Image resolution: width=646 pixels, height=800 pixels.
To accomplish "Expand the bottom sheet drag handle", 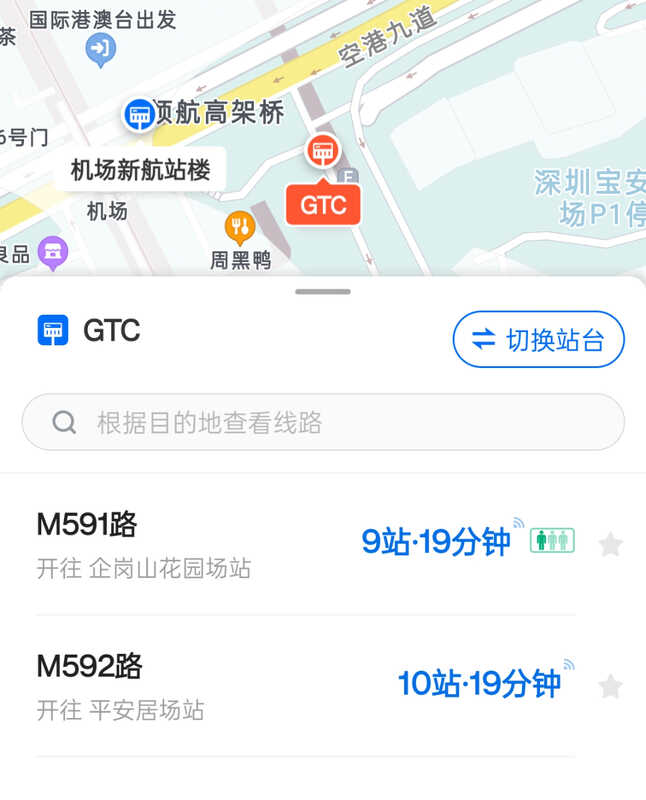I will click(x=323, y=292).
